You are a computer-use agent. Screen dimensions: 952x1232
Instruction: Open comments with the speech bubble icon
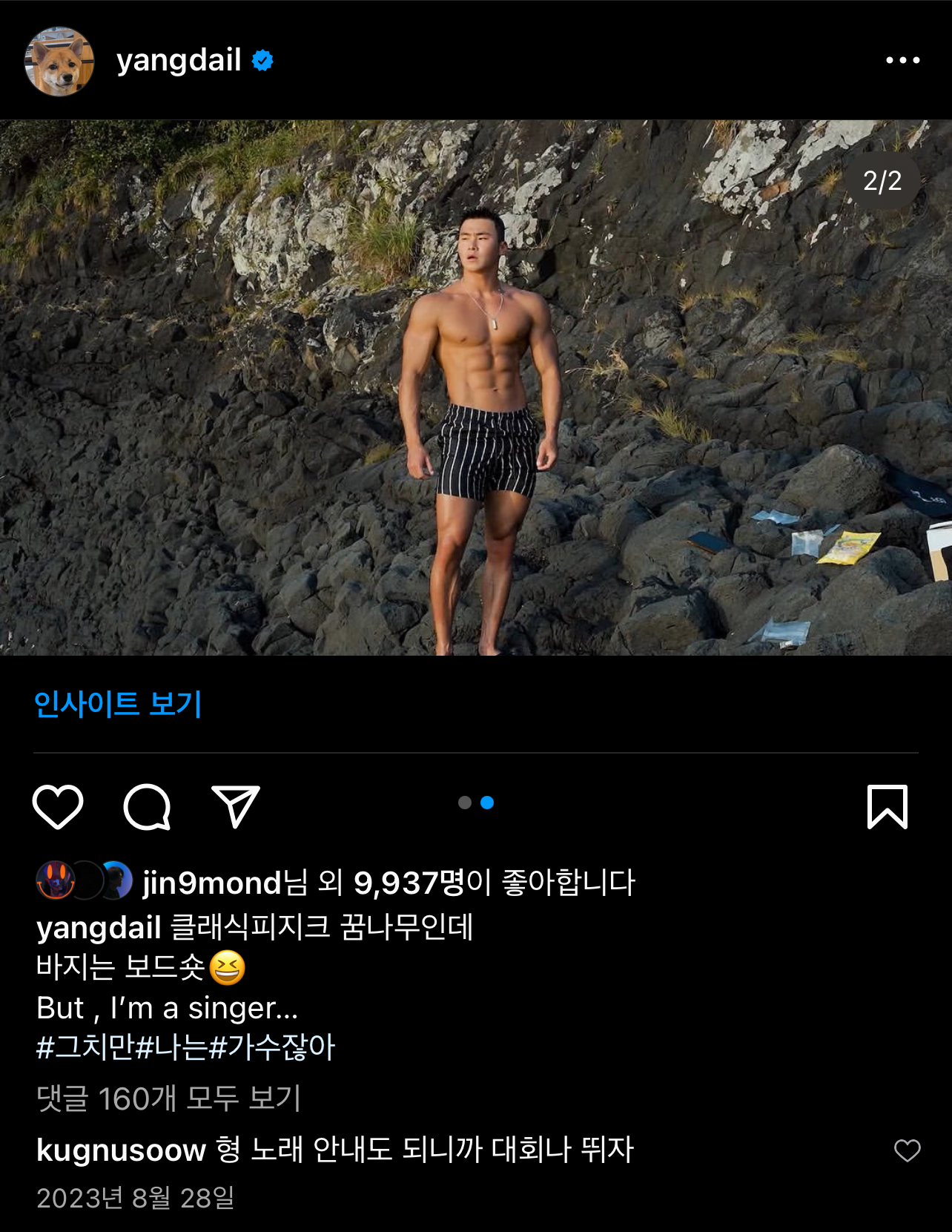tap(147, 806)
